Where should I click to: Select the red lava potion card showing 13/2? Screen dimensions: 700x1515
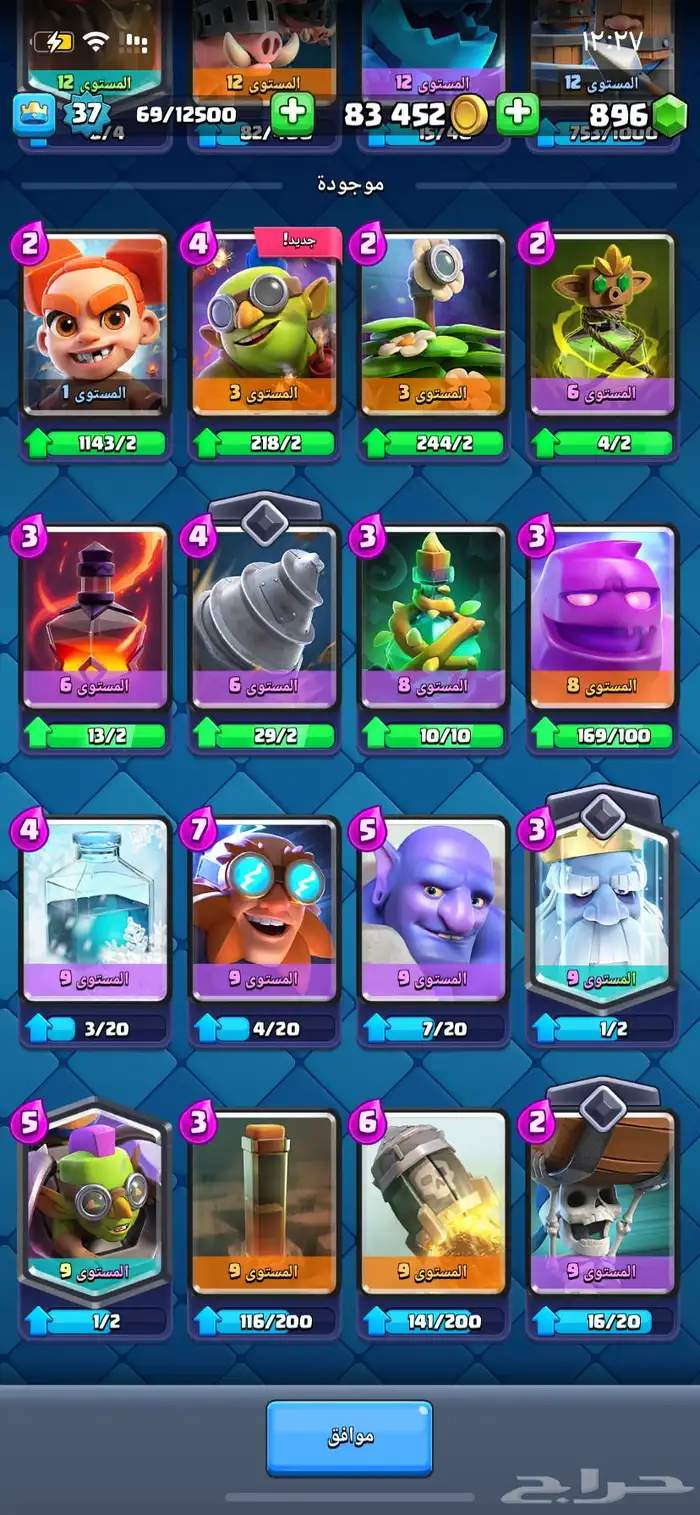click(95, 636)
